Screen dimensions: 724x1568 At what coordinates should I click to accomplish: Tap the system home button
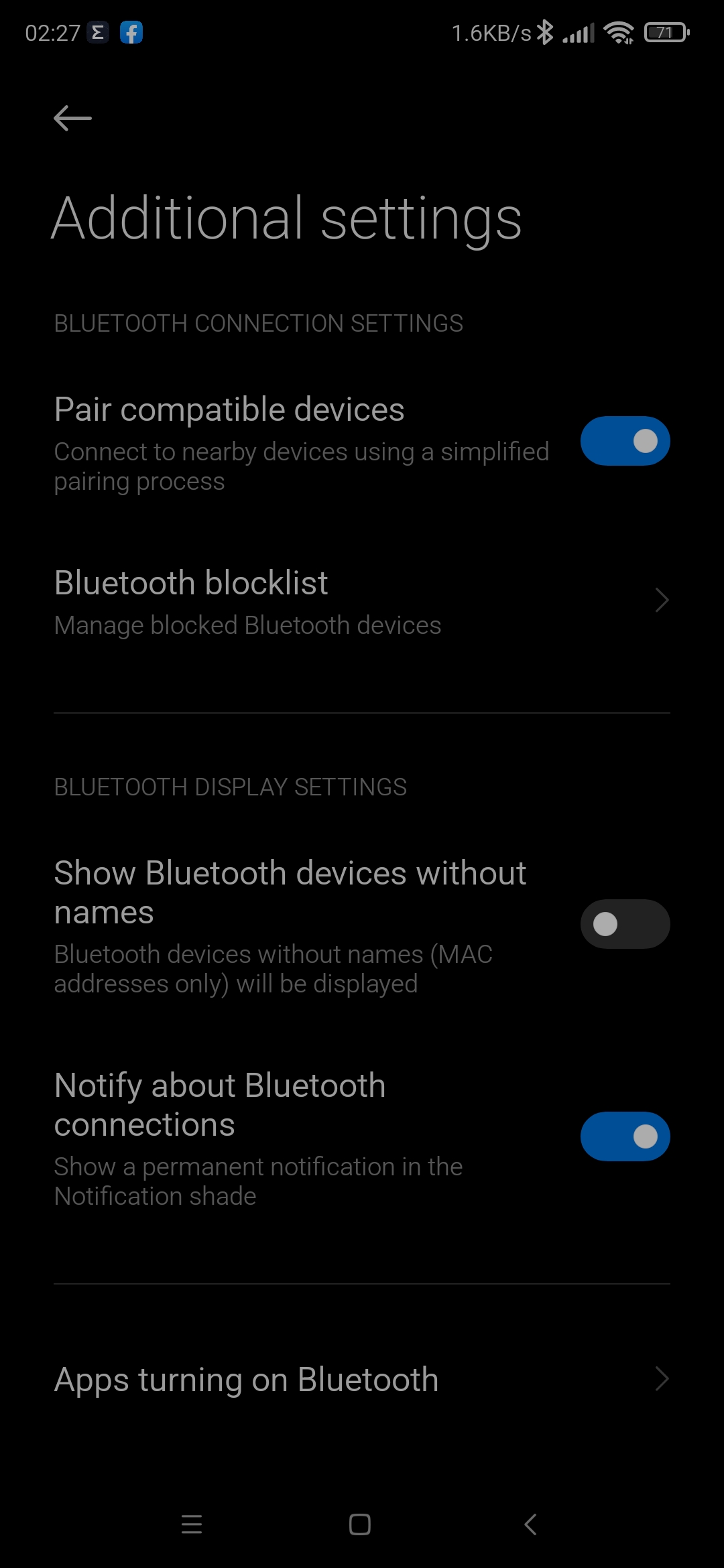[360, 1524]
